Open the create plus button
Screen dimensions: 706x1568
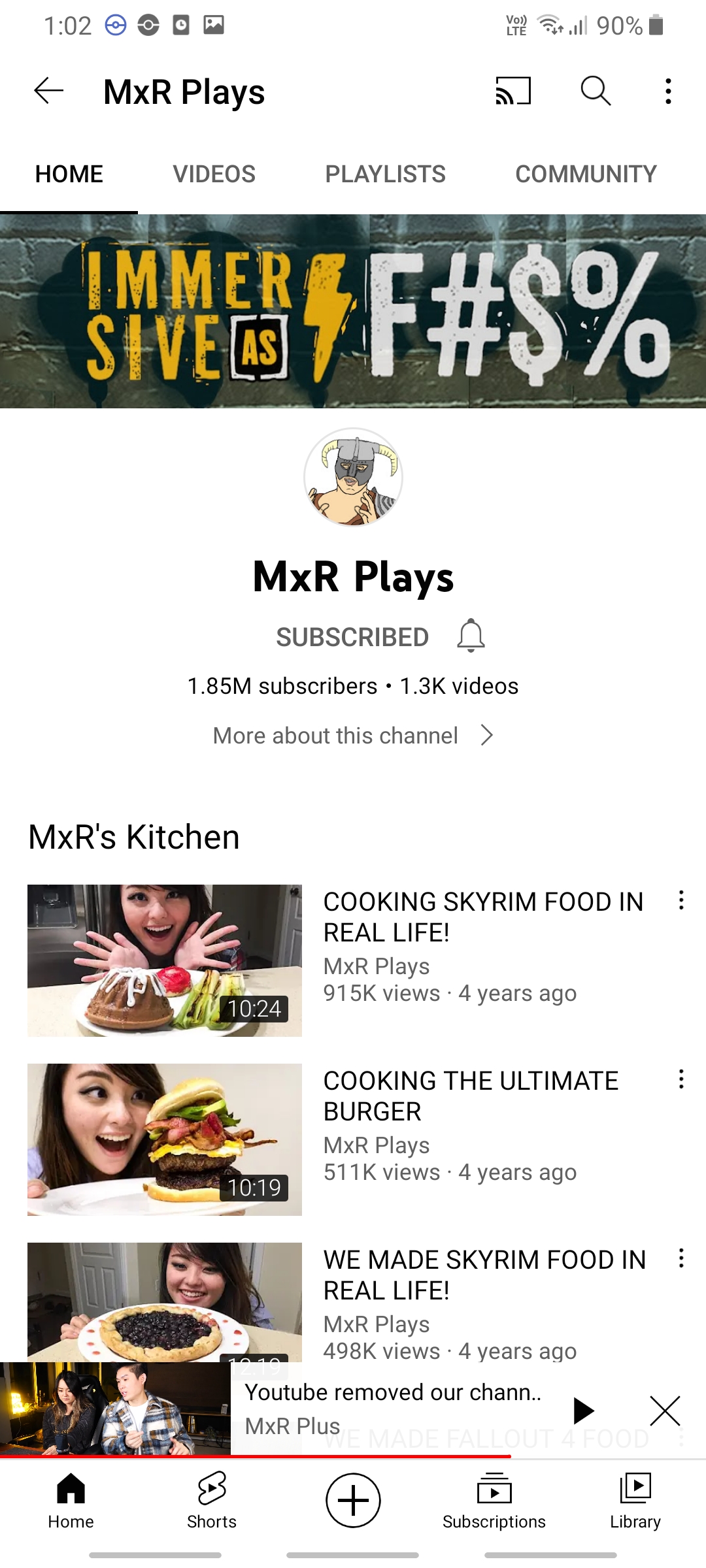click(353, 1500)
